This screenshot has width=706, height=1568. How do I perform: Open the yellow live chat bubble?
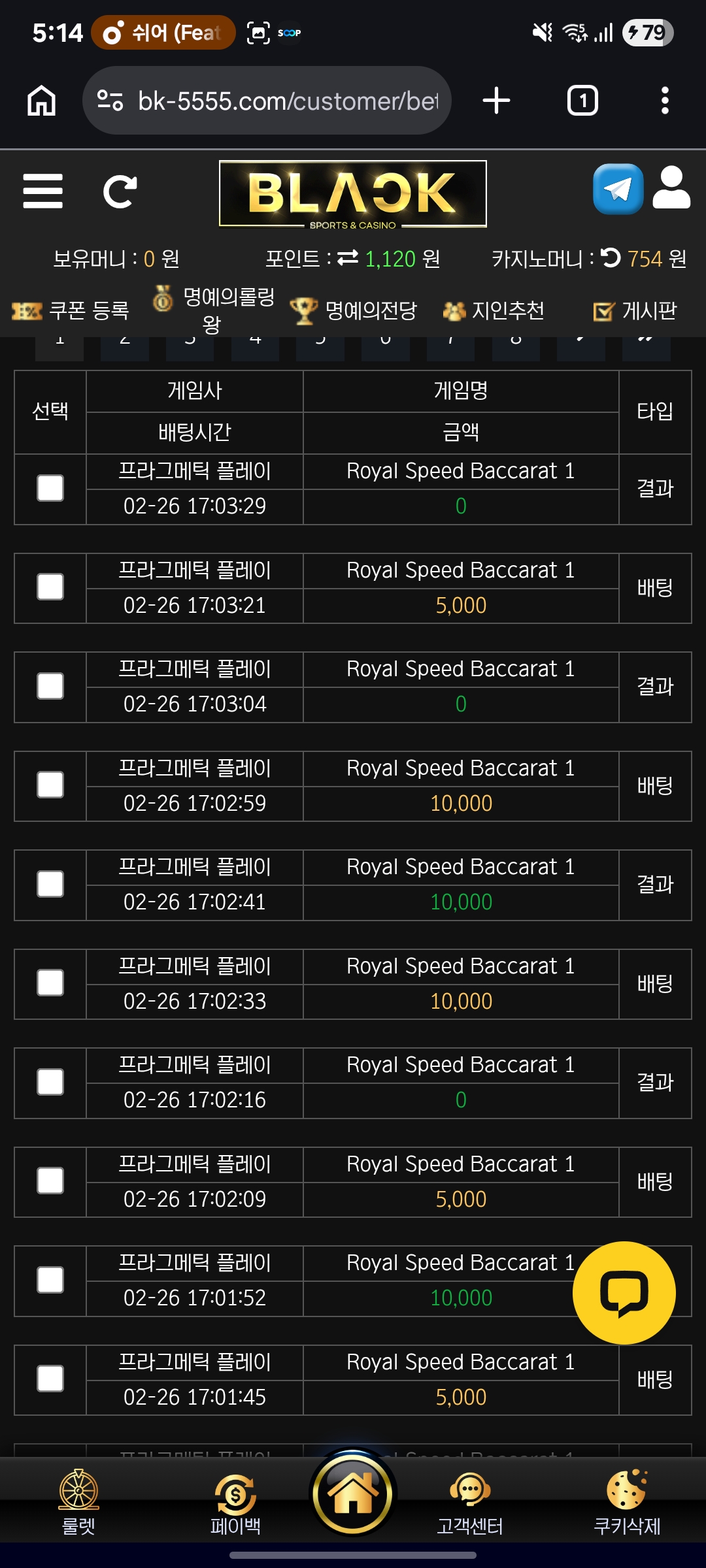tap(624, 1292)
